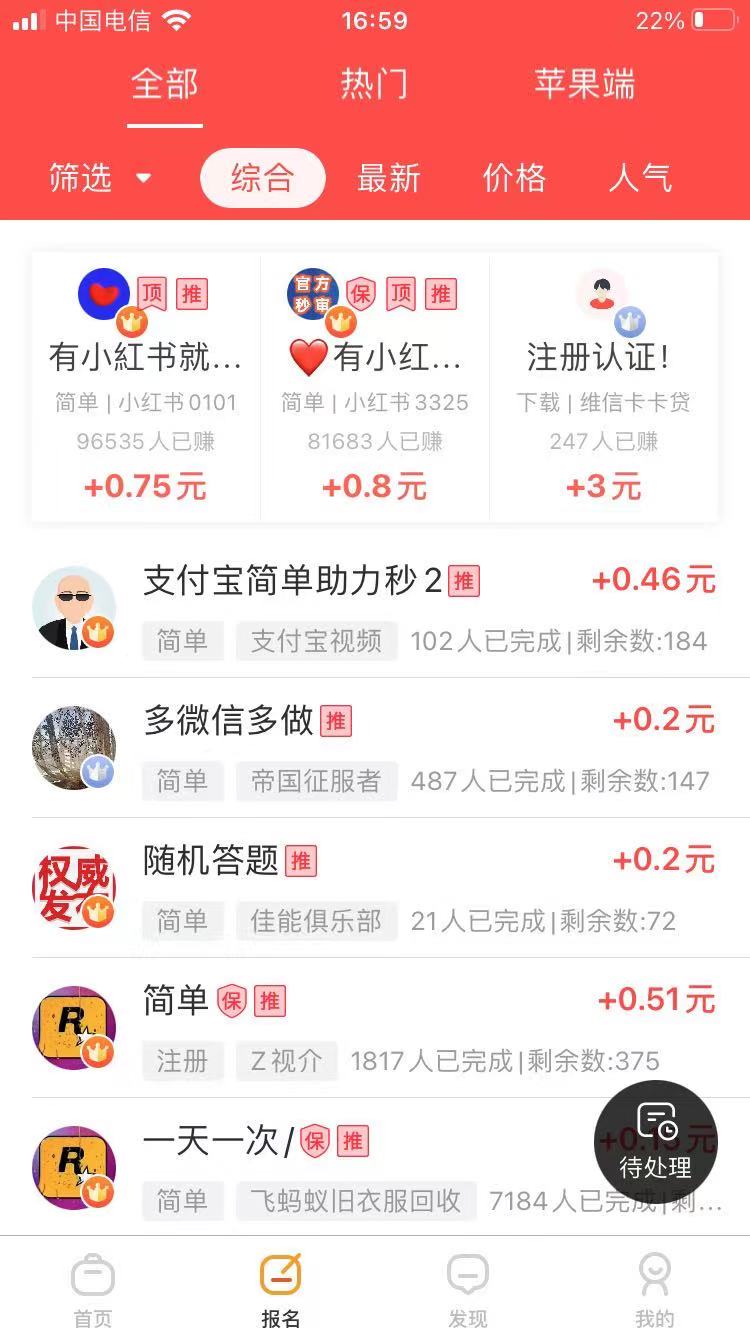The width and height of the screenshot is (750, 1334).
Task: Sort tasks by 人气
Action: [x=640, y=178]
